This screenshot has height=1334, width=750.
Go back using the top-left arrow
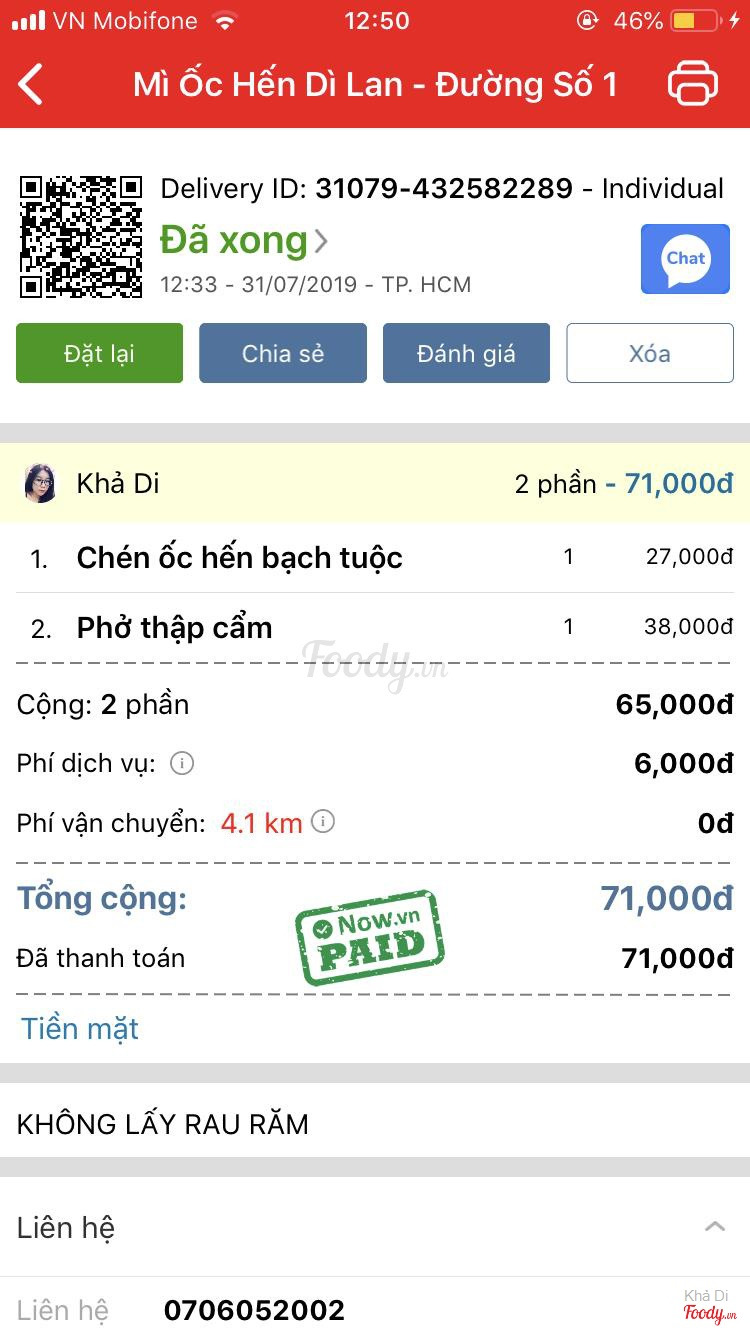32,84
